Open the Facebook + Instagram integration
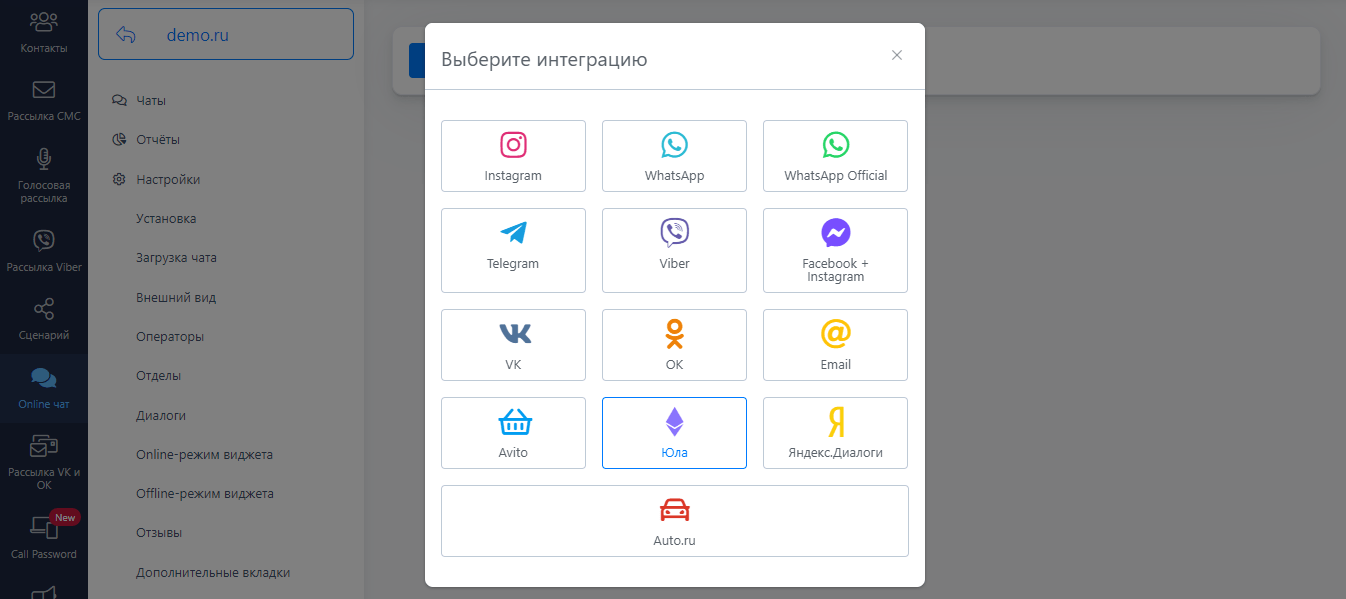Viewport: 1346px width, 599px height. [x=835, y=250]
